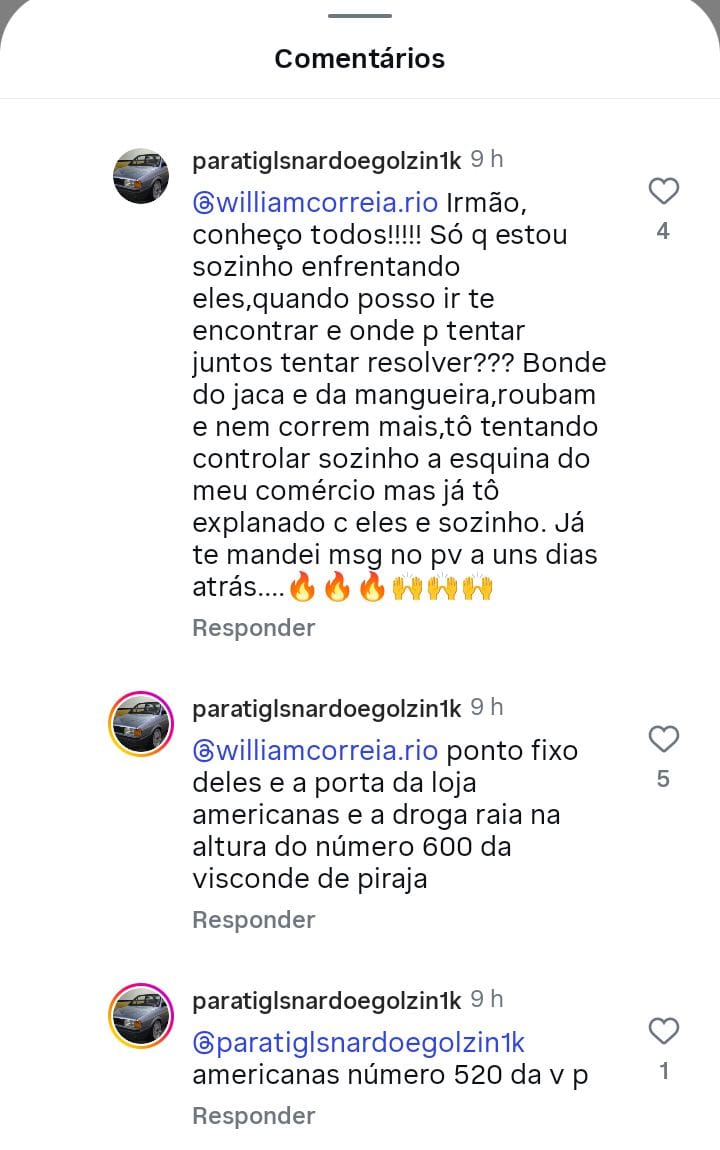Like the comment starting 'Irmão, conheço todos'
The image size is (720, 1150).
point(663,191)
